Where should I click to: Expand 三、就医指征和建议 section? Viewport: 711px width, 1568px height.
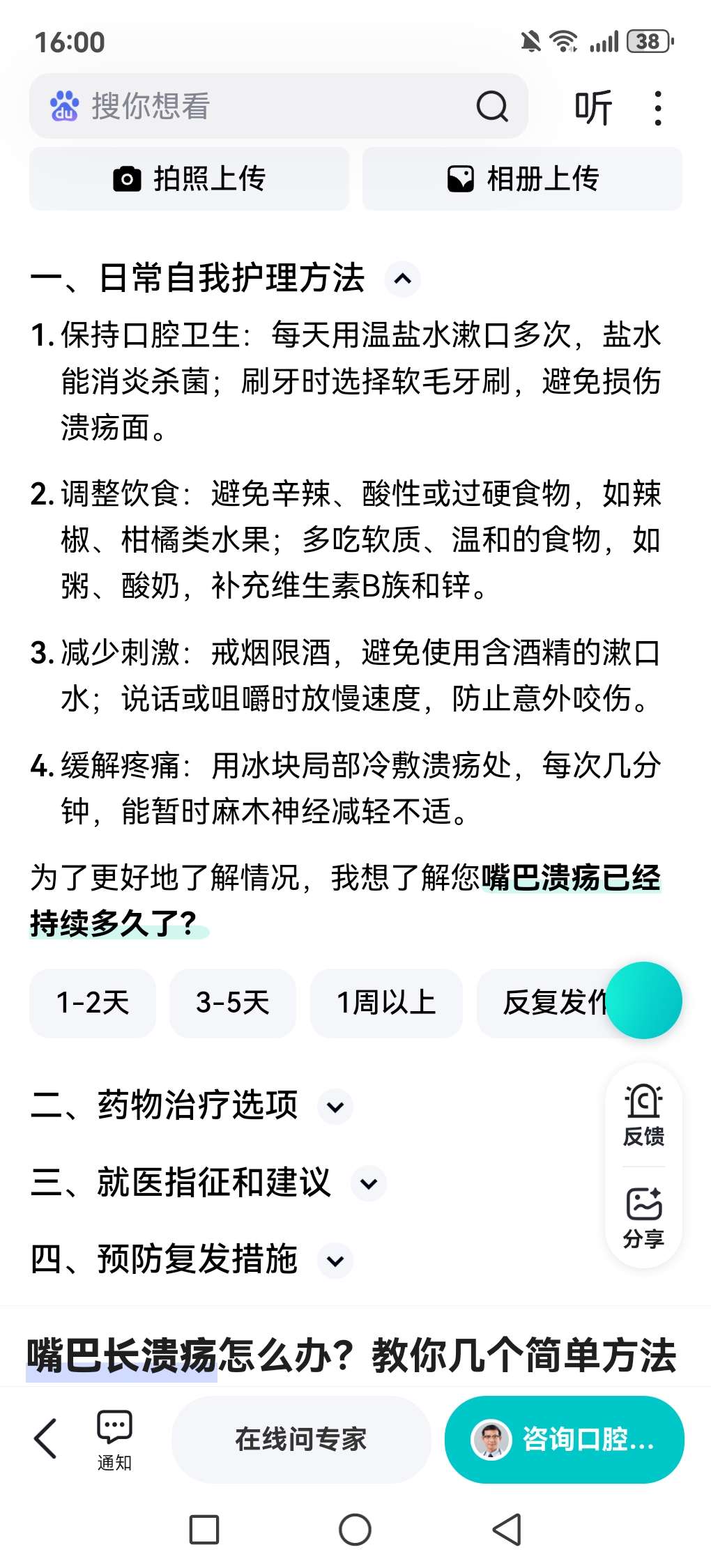pos(369,1183)
